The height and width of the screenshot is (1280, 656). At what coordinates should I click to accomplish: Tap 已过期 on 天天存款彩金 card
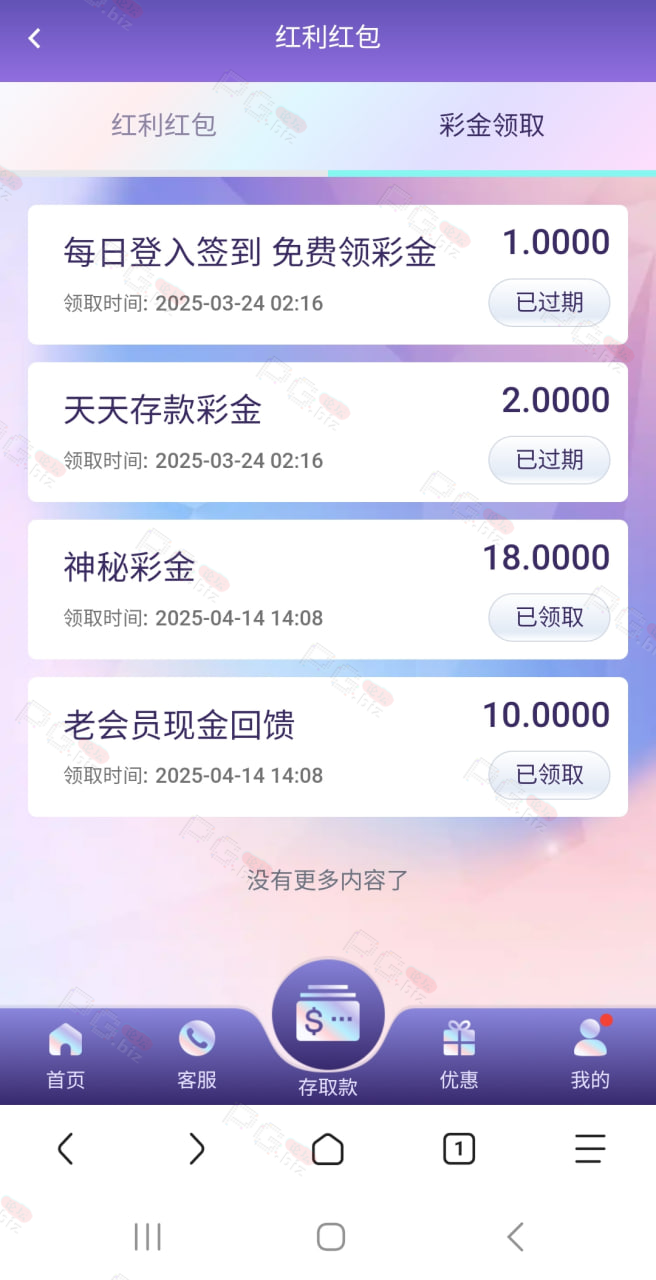(x=549, y=460)
